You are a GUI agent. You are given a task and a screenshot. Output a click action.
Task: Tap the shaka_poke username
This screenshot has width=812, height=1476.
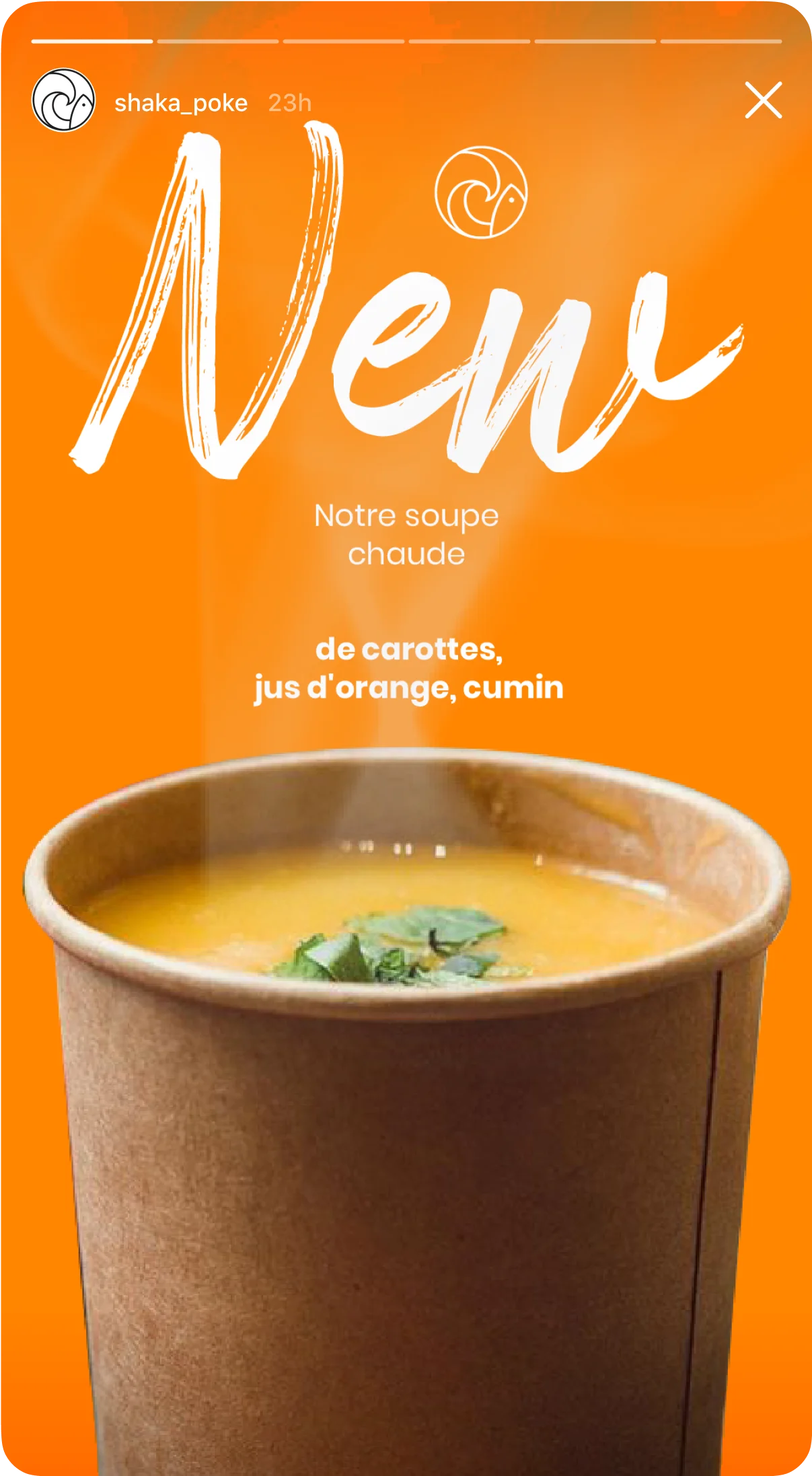pos(181,103)
